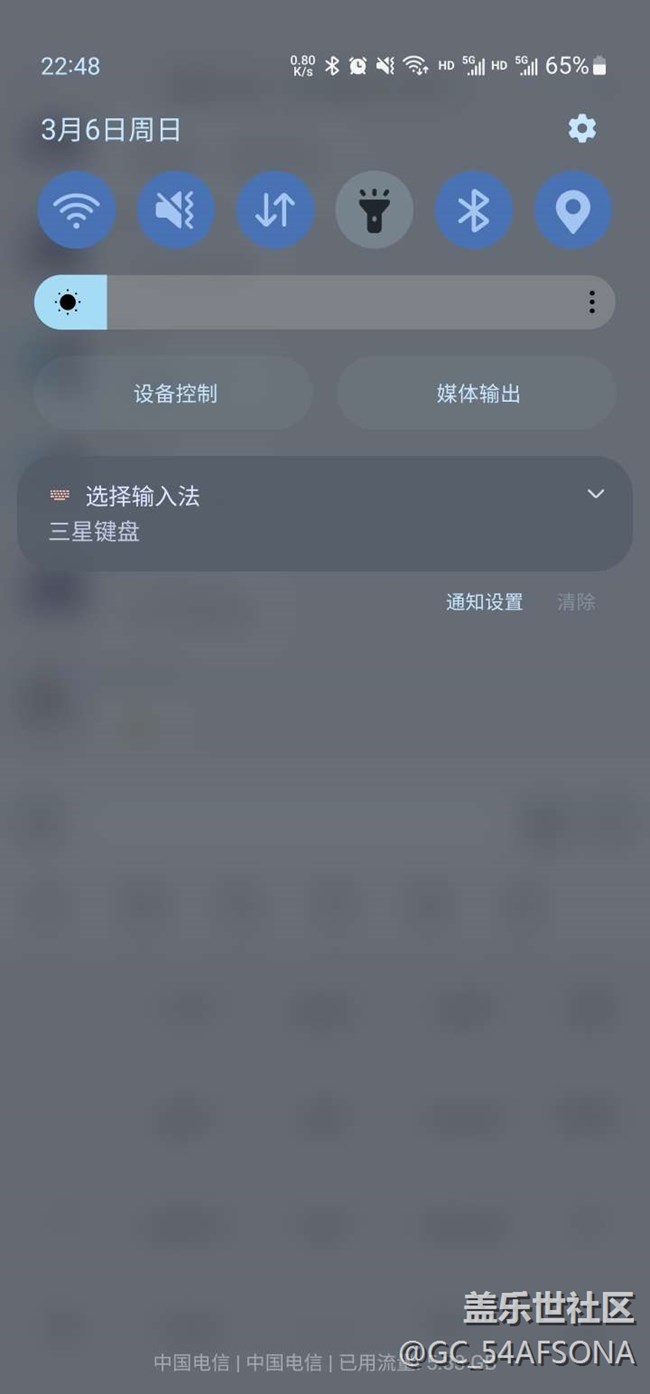Screen dimensions: 650x1394
Task: Toggle the location quick setting
Action: [573, 210]
